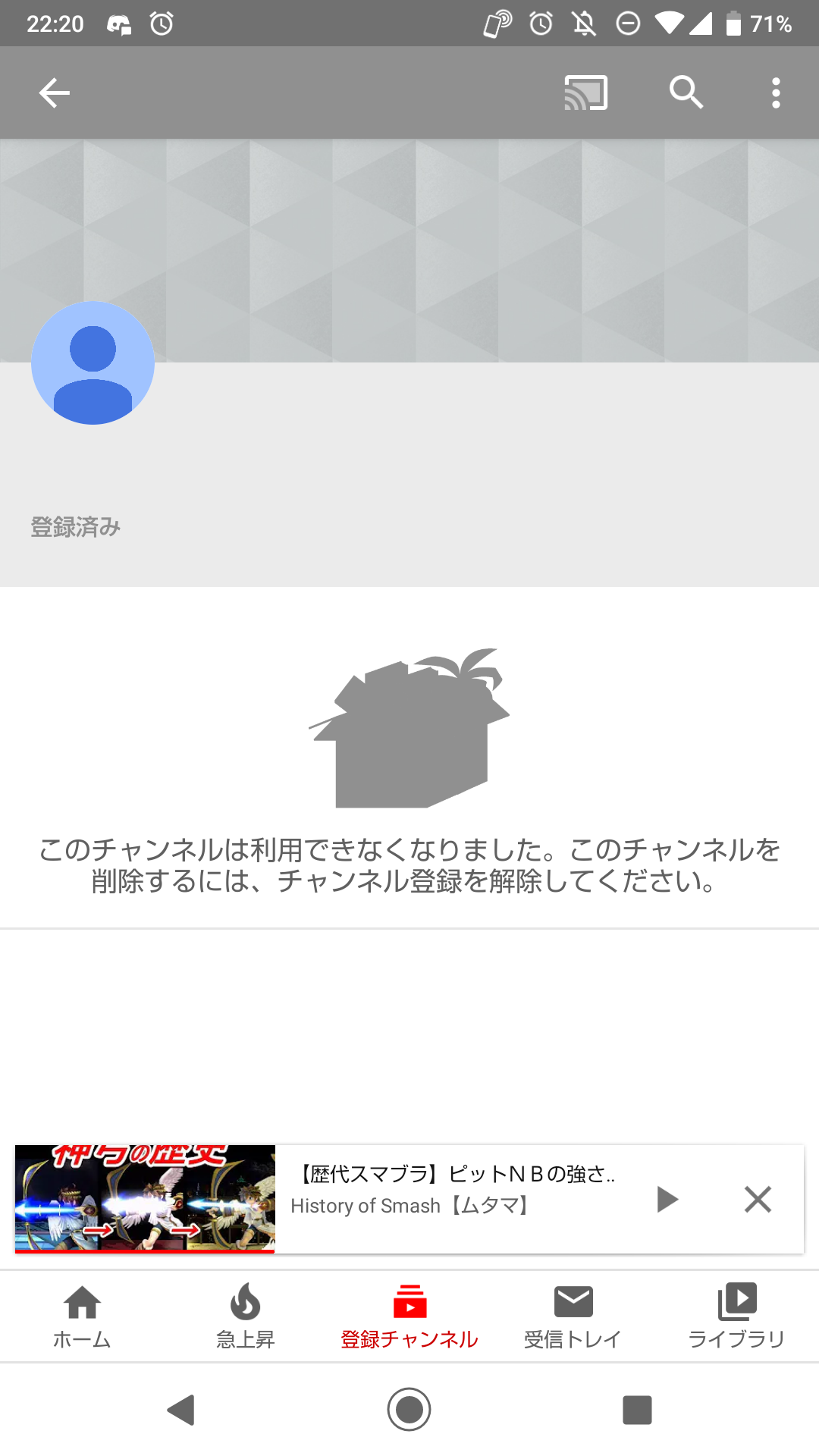Switch to the 急上昇 tab
The image size is (819, 1456).
tap(245, 1316)
